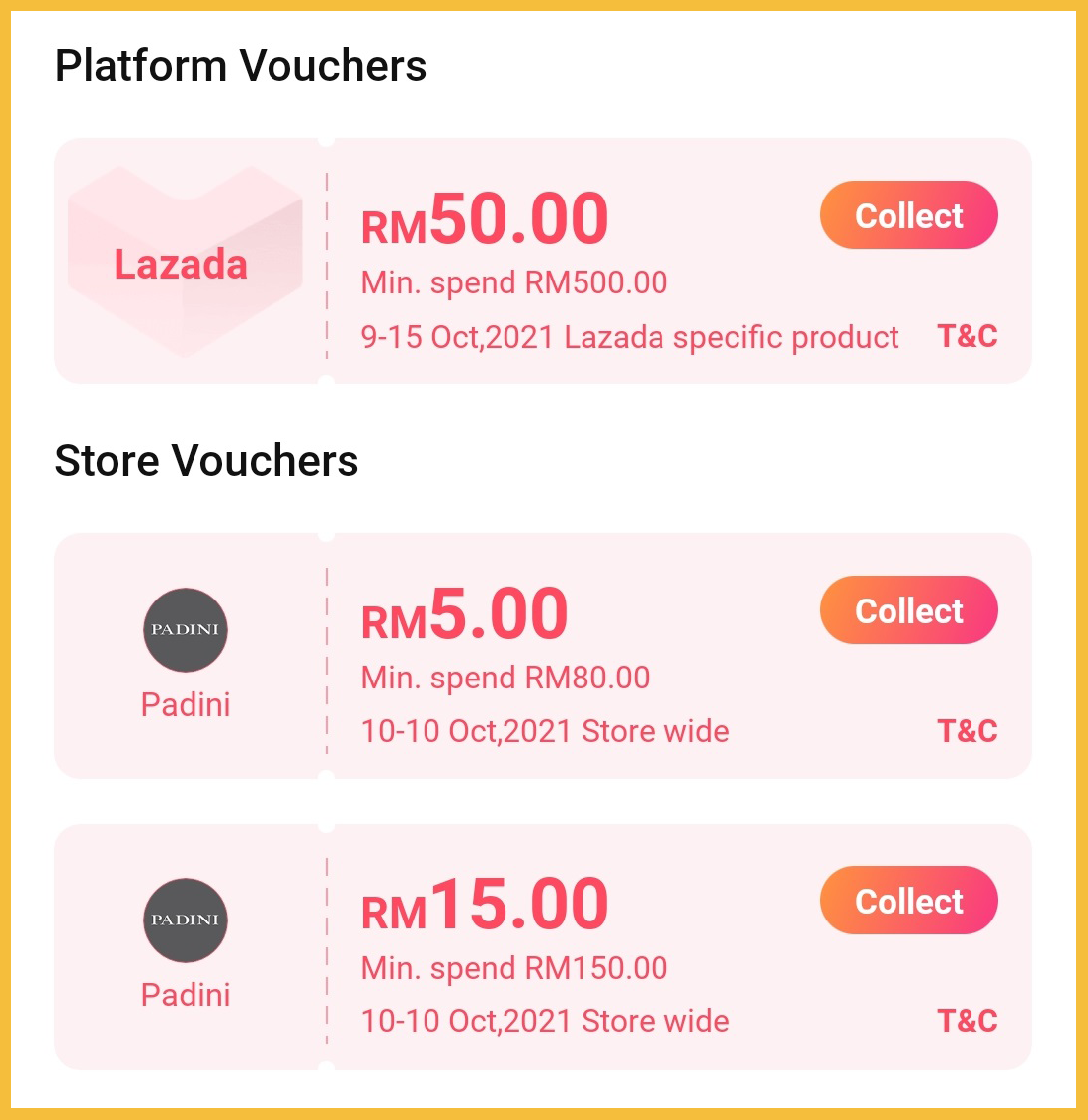
Task: Collect the Padini RM15.00 store voucher
Action: tap(908, 901)
